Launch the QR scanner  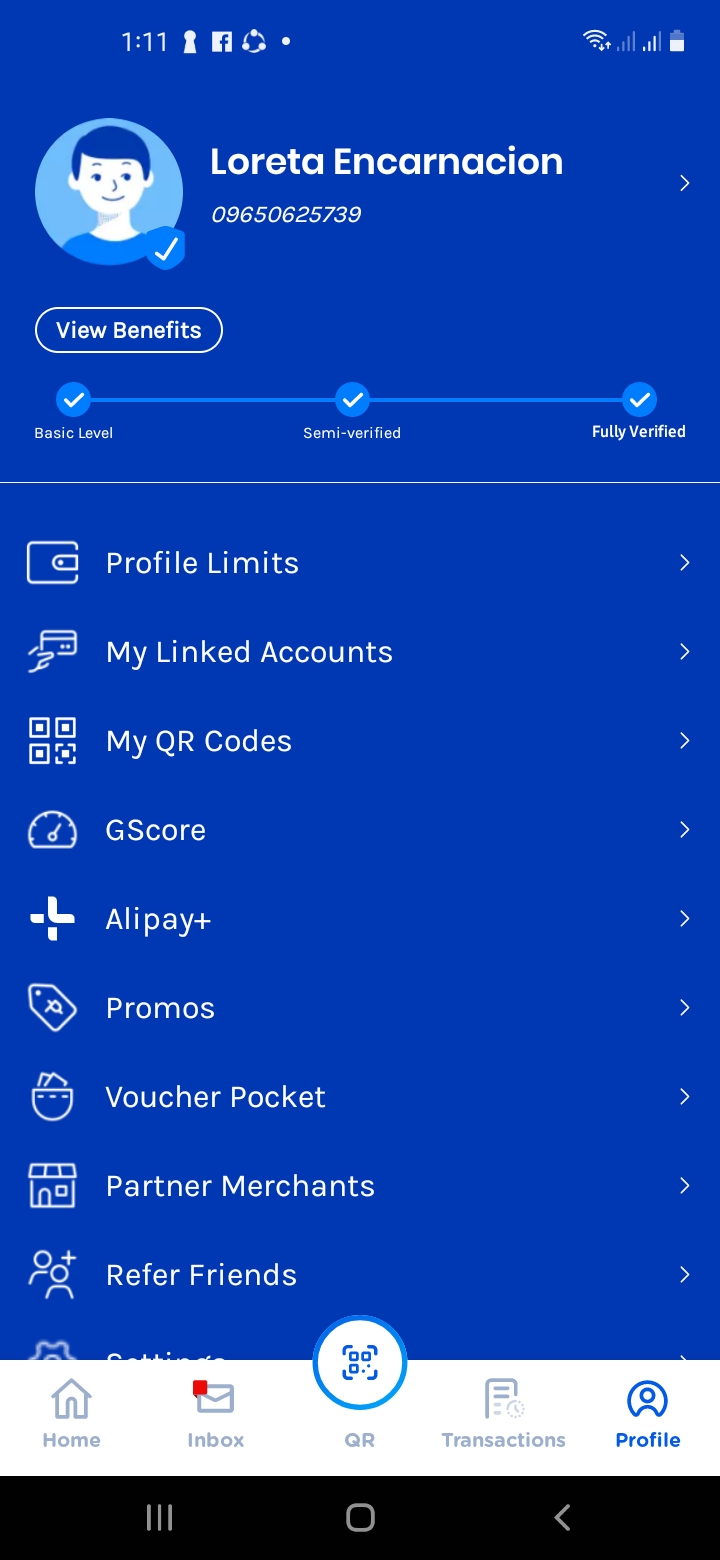pyautogui.click(x=360, y=1364)
